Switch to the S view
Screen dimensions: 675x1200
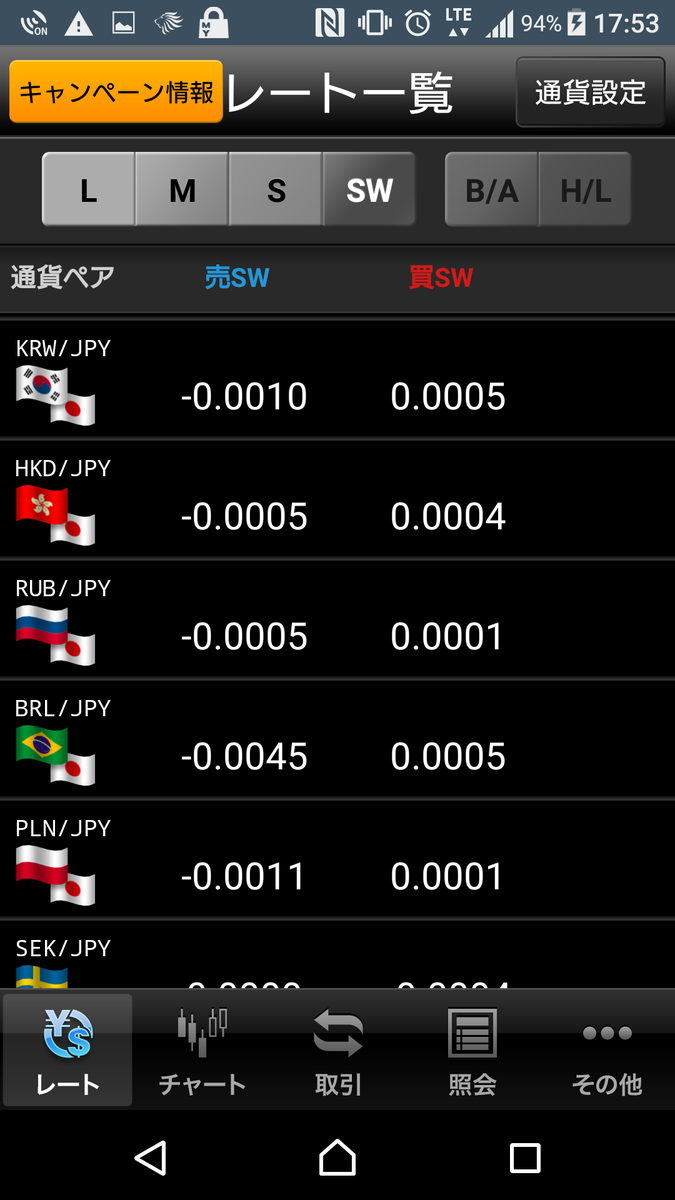(276, 189)
